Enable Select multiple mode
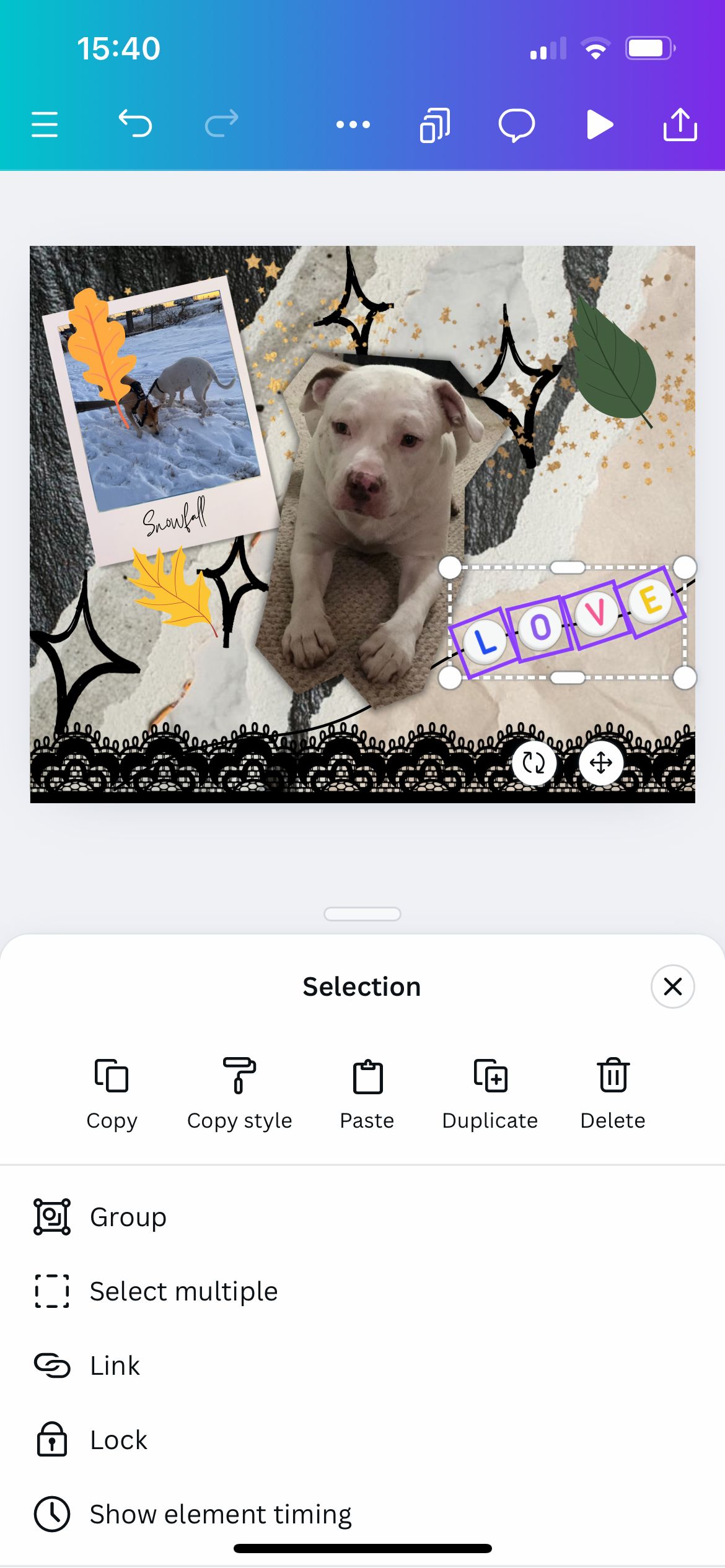725x1568 pixels. pyautogui.click(x=183, y=1291)
